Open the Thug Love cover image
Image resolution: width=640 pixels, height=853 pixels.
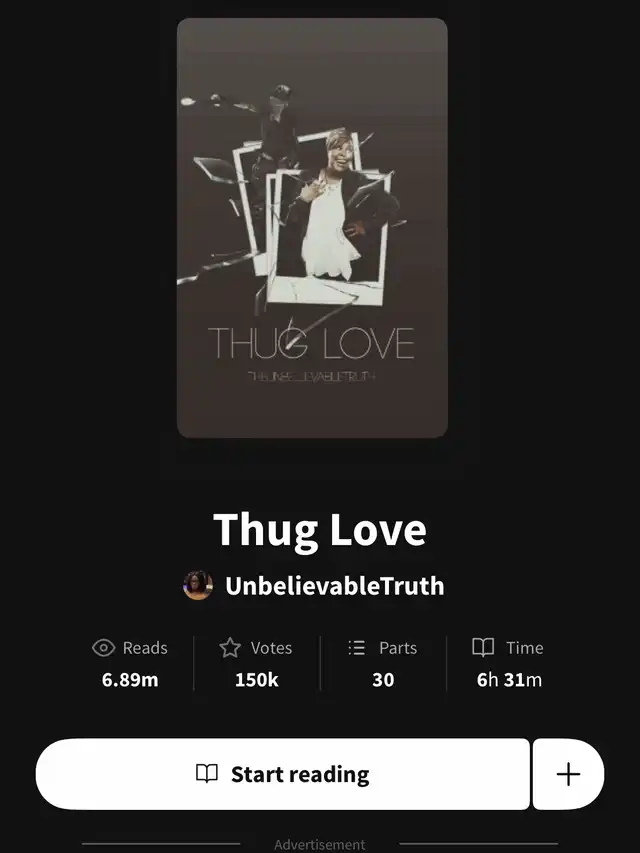click(312, 228)
